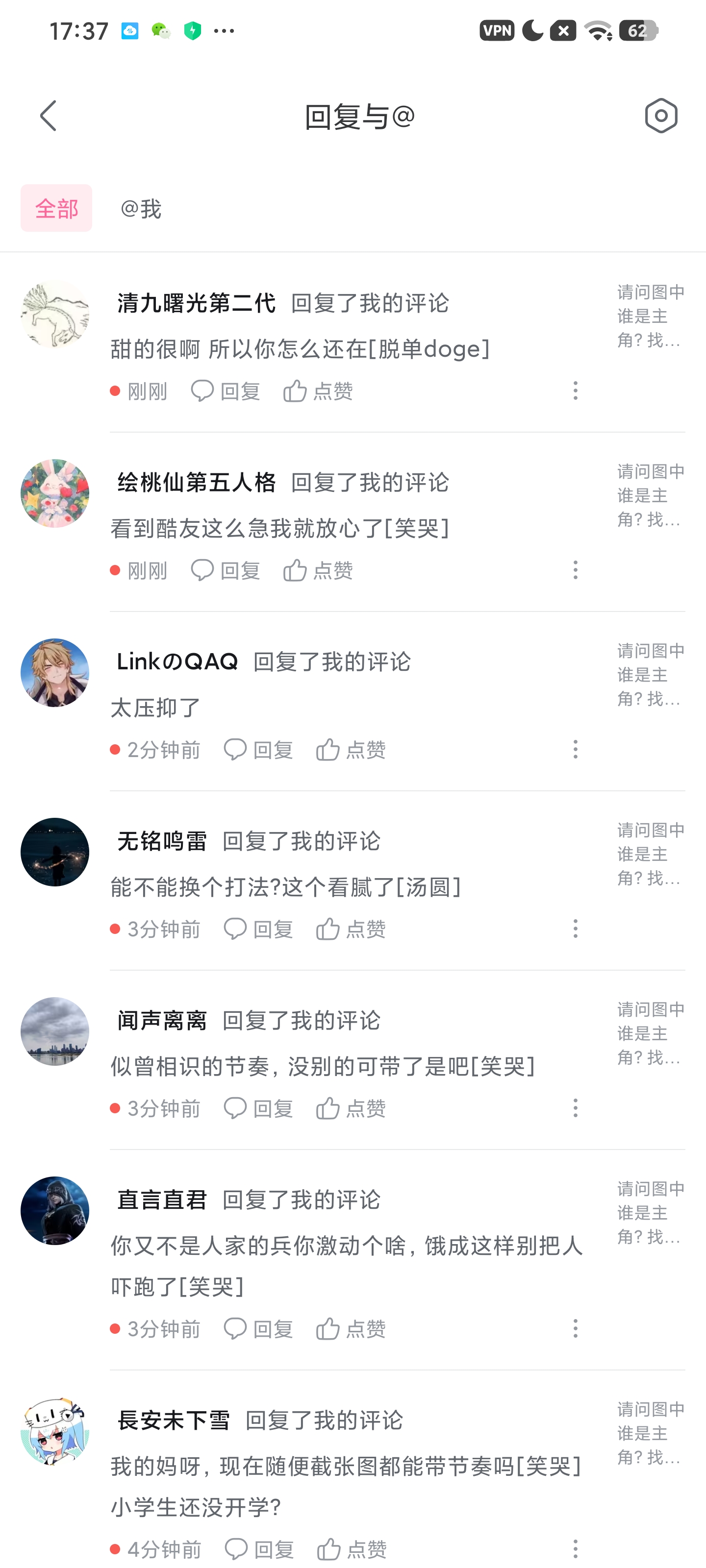
Task: Open the original post beside 闻声离离's reply
Action: pos(650,1033)
